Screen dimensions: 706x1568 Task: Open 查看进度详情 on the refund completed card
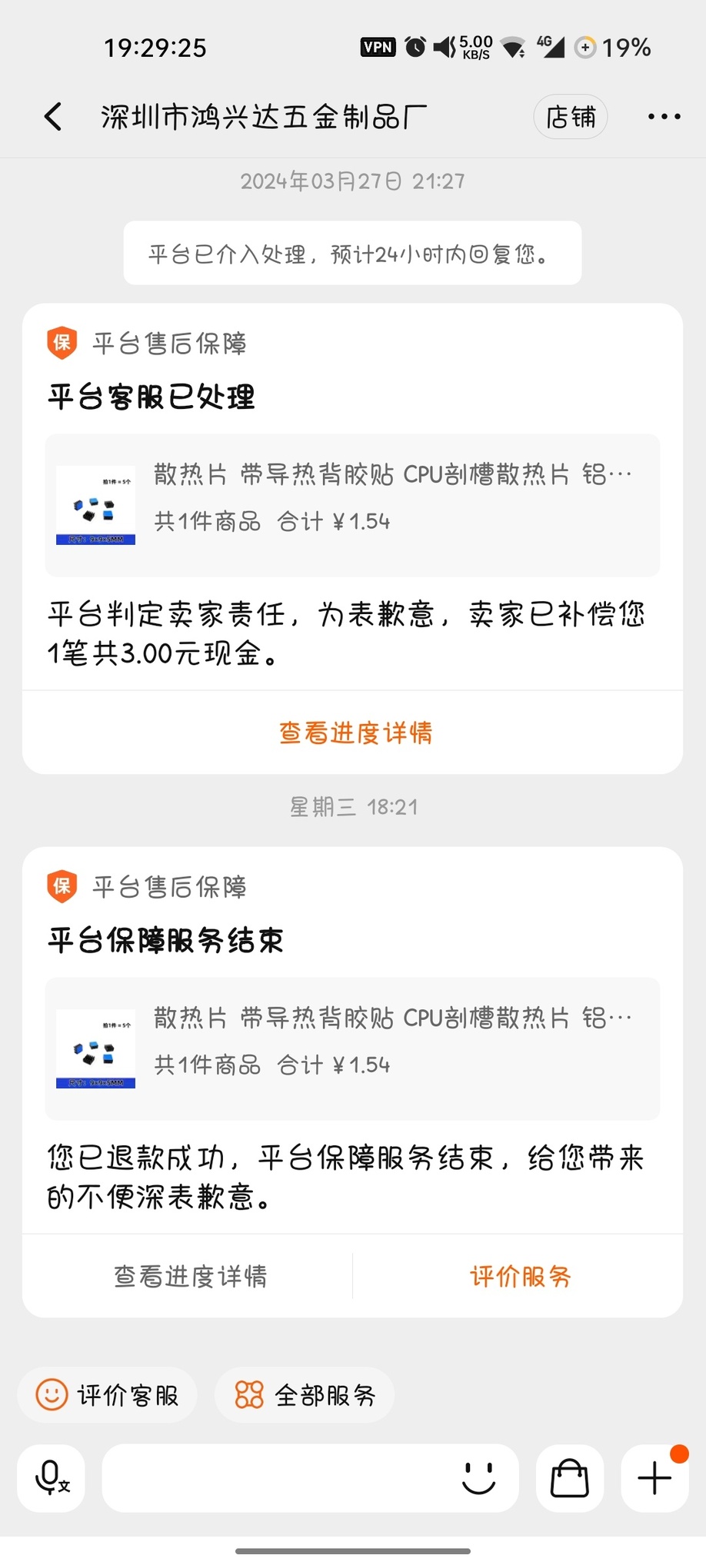(x=190, y=1276)
